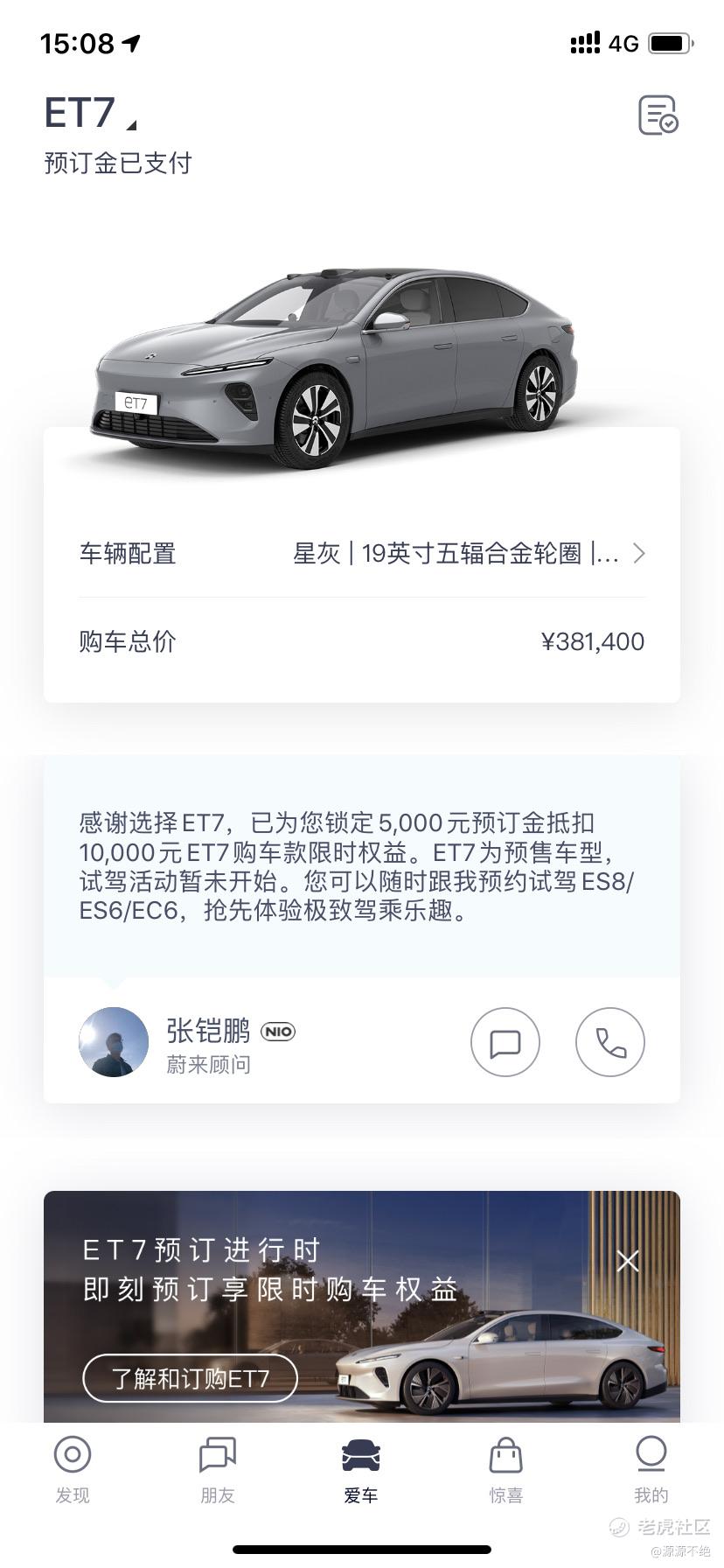
Task: Message NIO advisor 张铠鹏
Action: click(x=505, y=1042)
